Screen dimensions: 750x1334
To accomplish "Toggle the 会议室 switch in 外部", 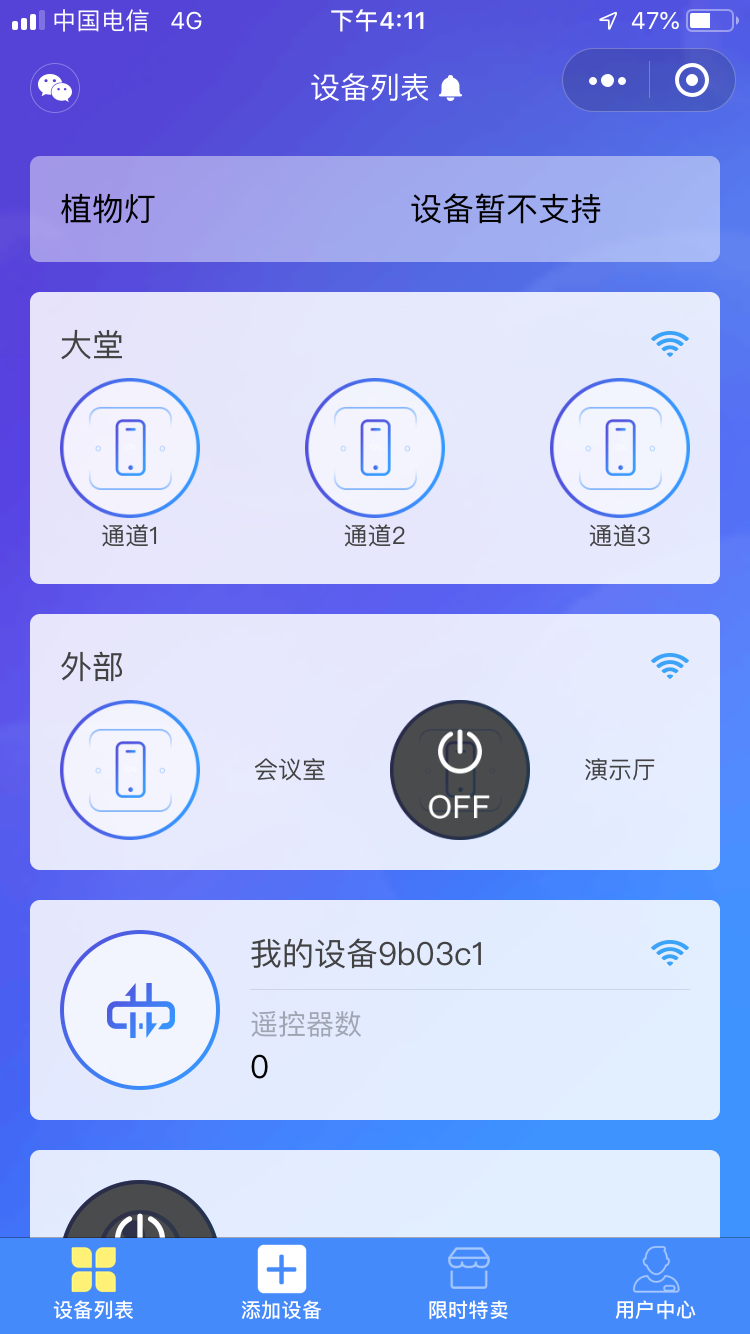I will (x=130, y=770).
